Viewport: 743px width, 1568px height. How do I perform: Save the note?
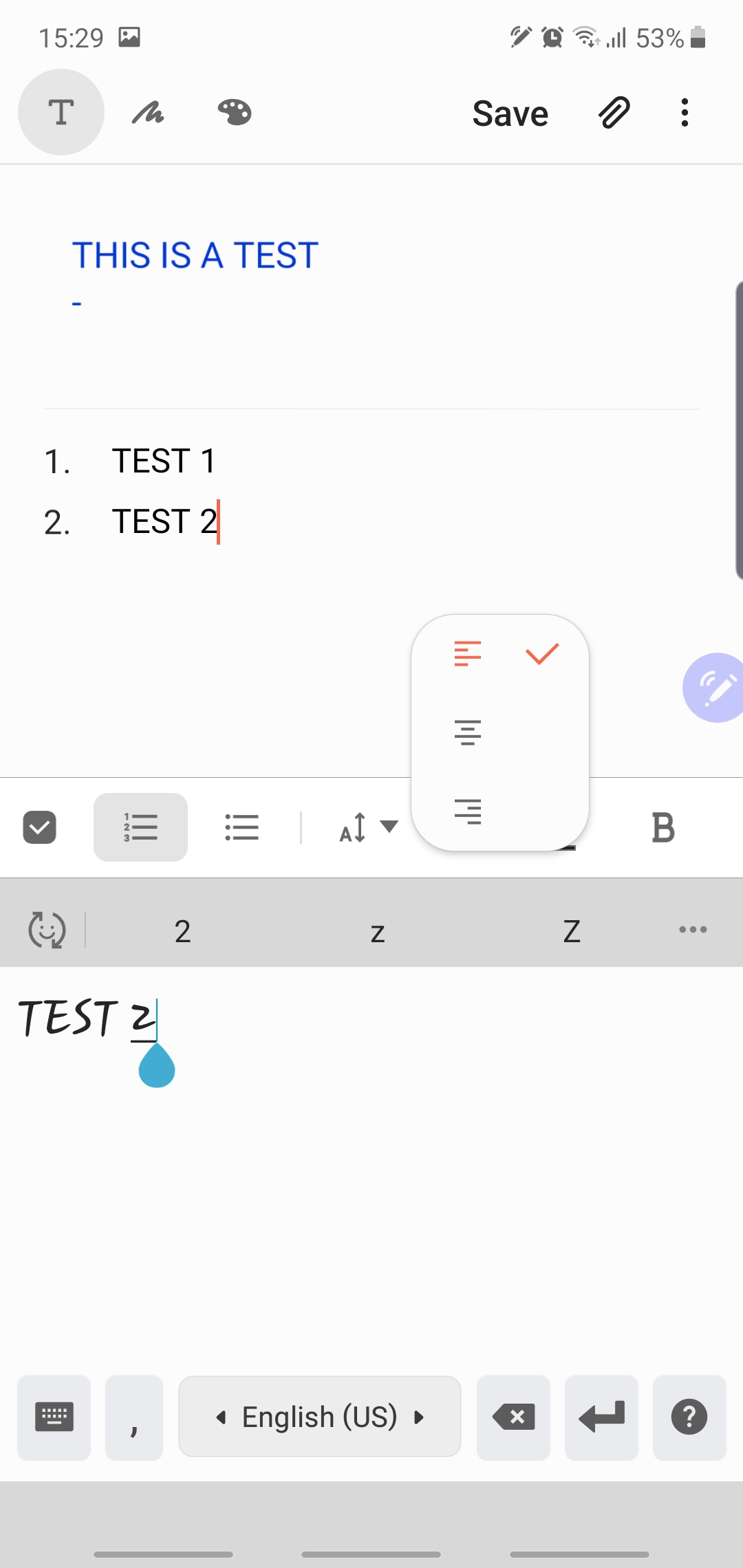(x=510, y=113)
